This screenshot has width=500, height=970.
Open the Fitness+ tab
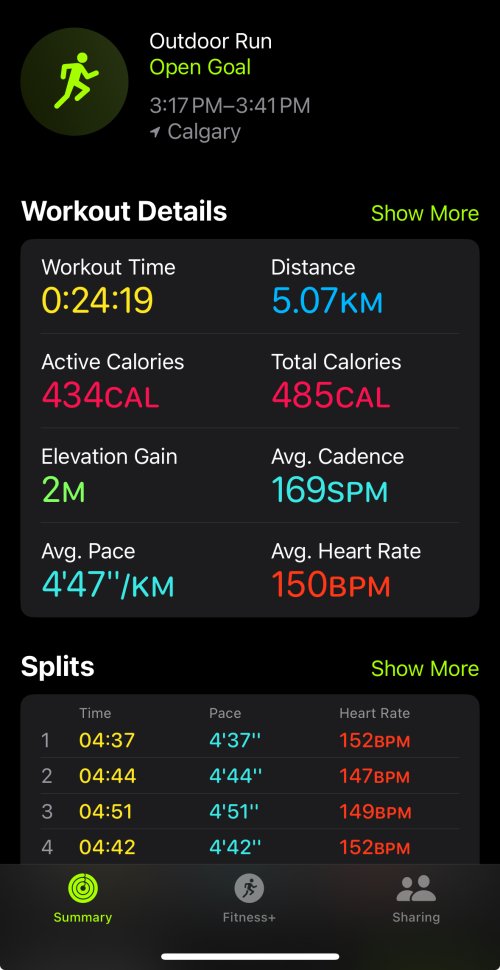[x=249, y=899]
